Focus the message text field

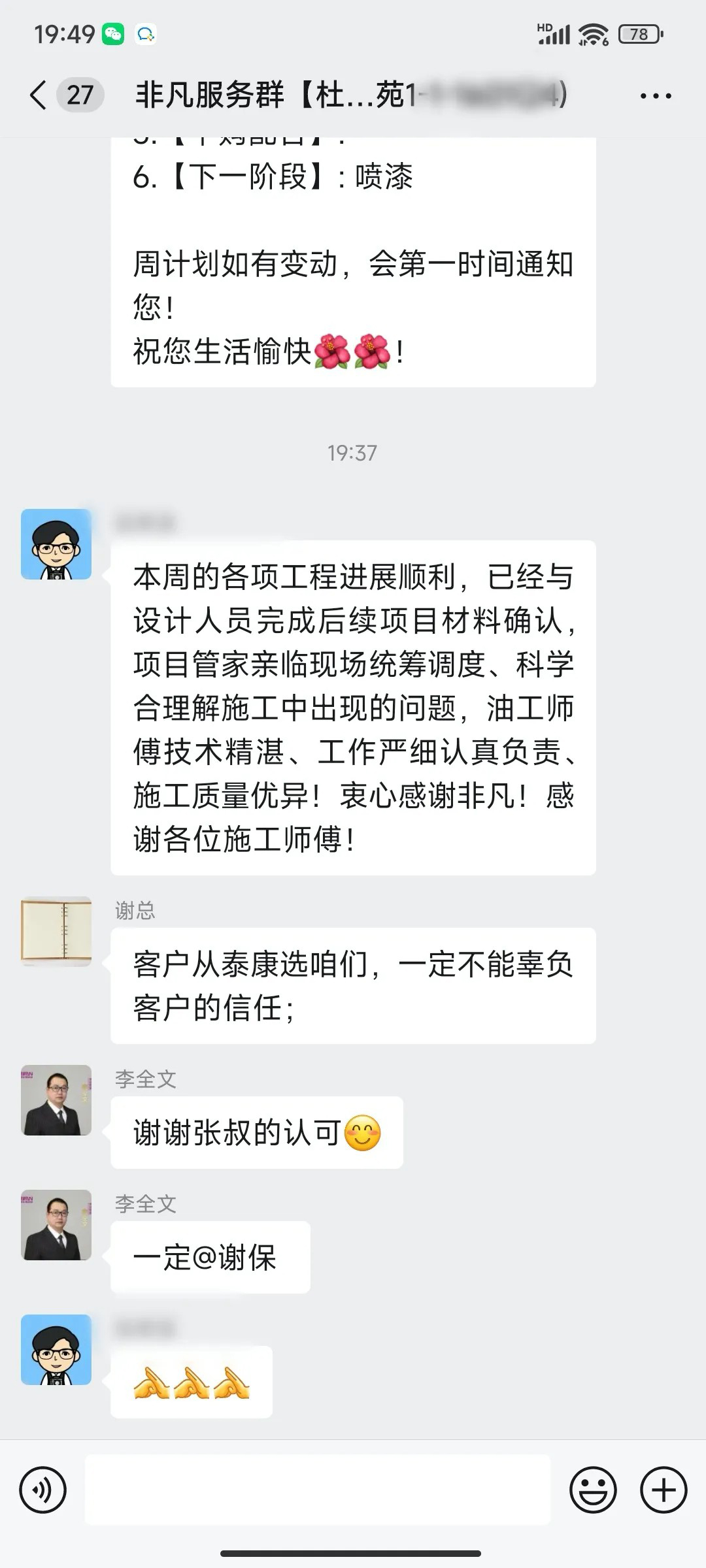[318, 1490]
